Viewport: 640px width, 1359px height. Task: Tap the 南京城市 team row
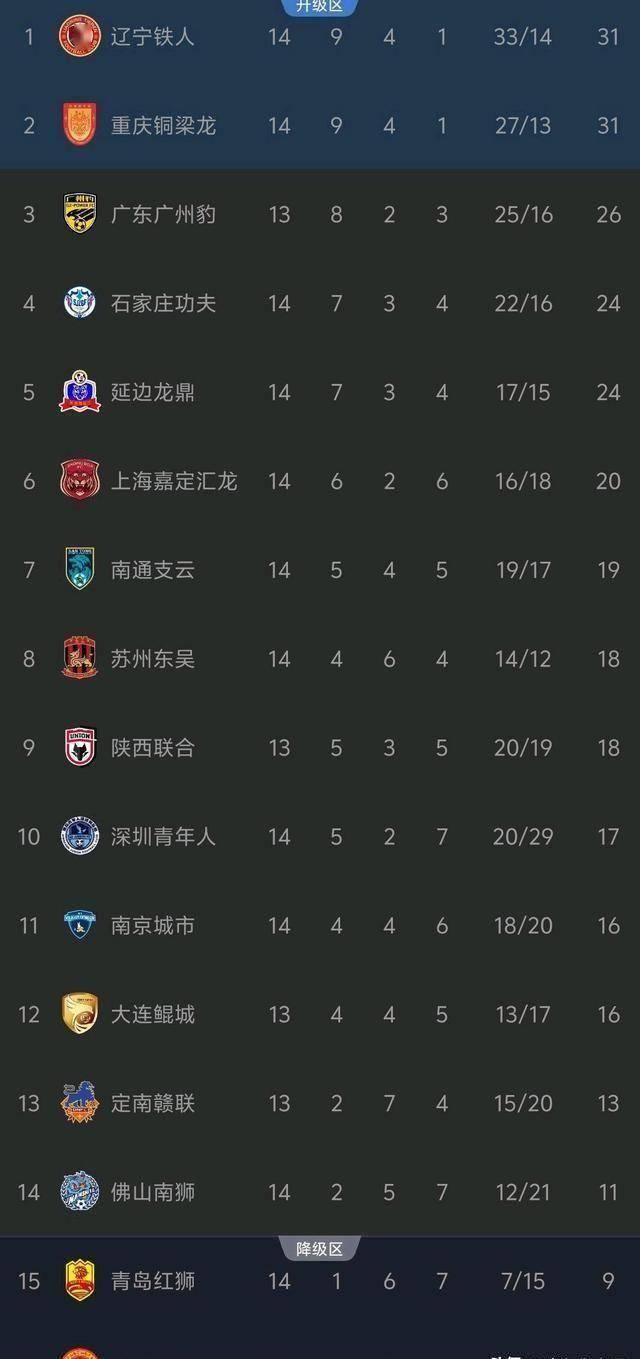pos(320,926)
